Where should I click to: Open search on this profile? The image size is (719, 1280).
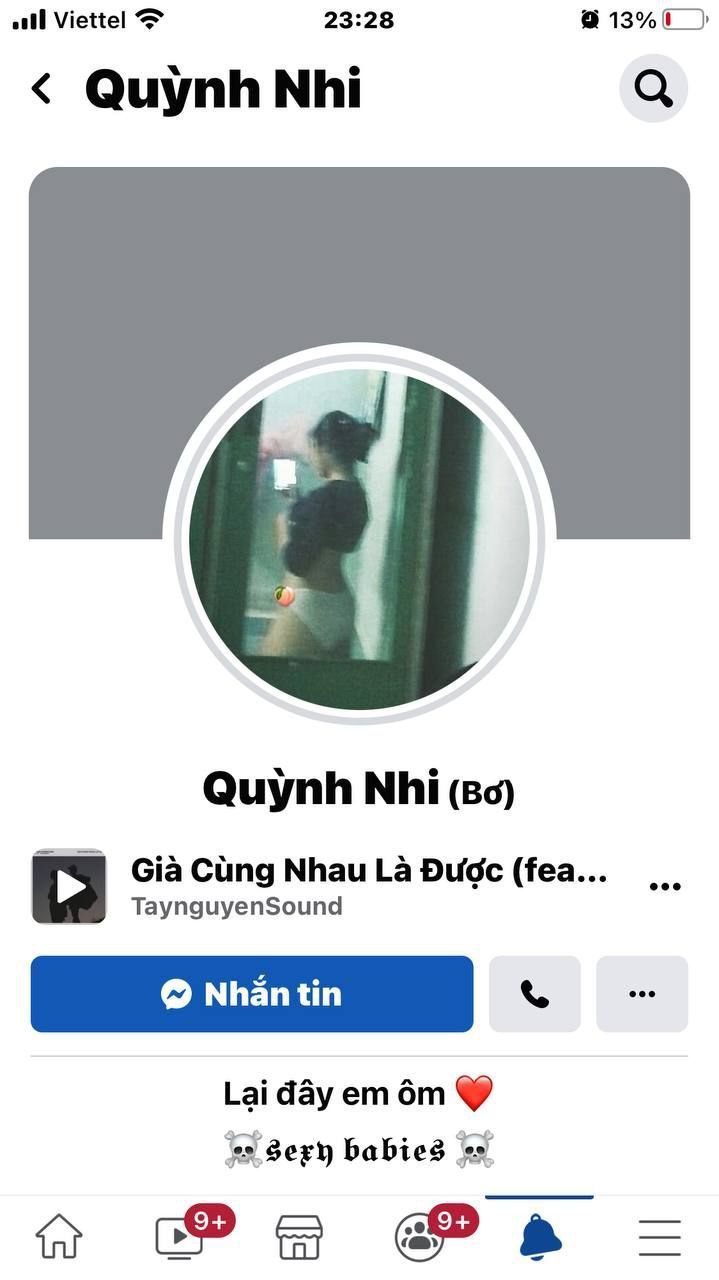(x=653, y=89)
